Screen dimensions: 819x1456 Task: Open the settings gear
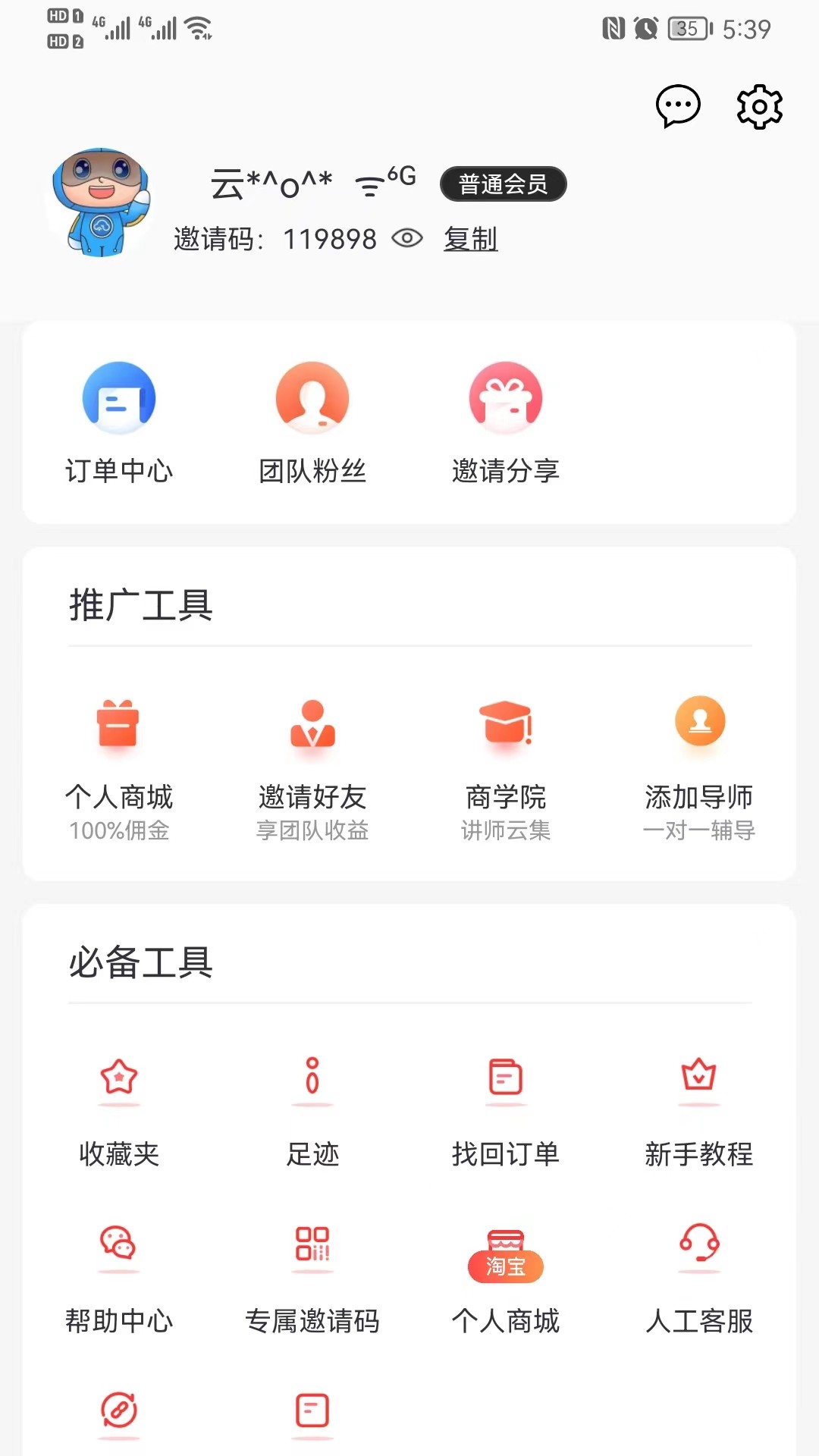click(x=758, y=106)
